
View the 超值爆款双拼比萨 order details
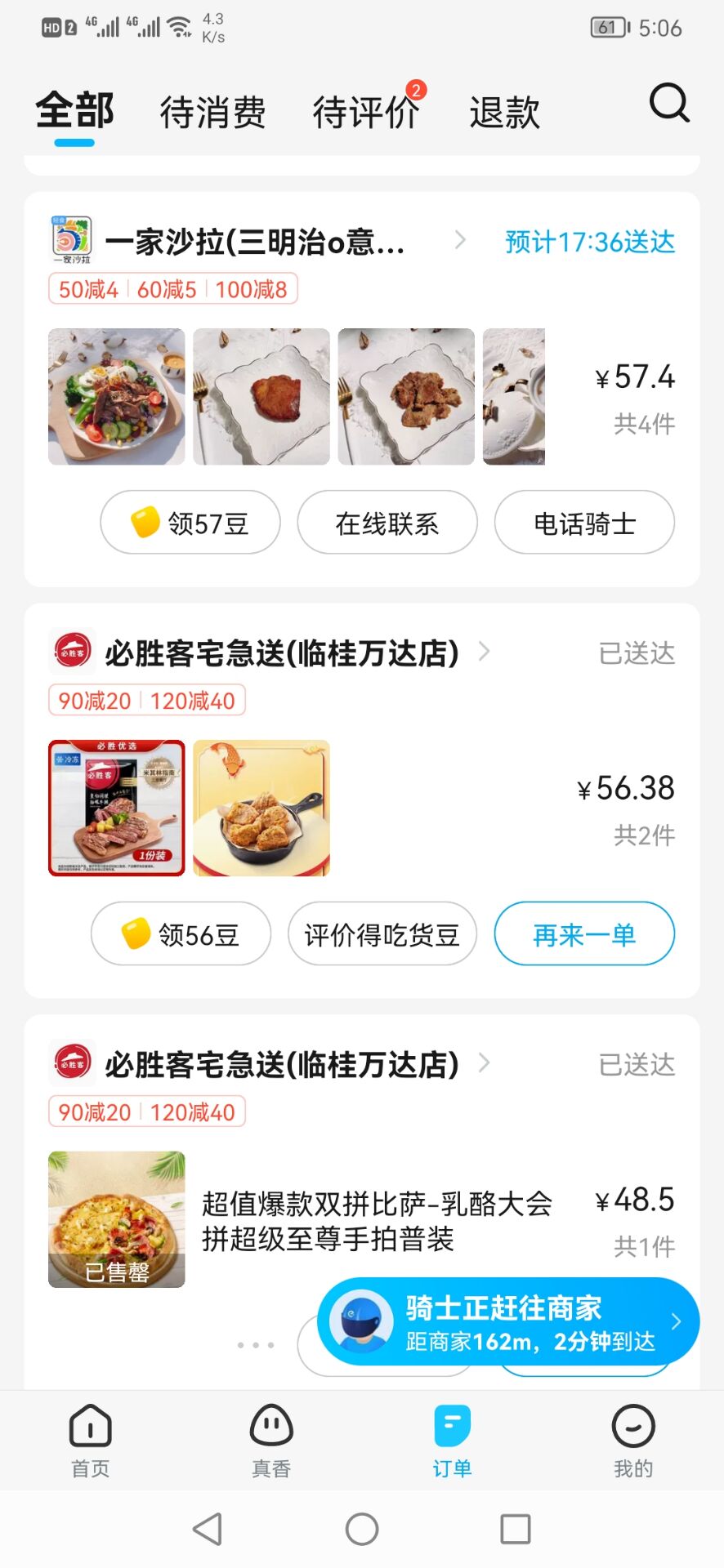point(376,1221)
